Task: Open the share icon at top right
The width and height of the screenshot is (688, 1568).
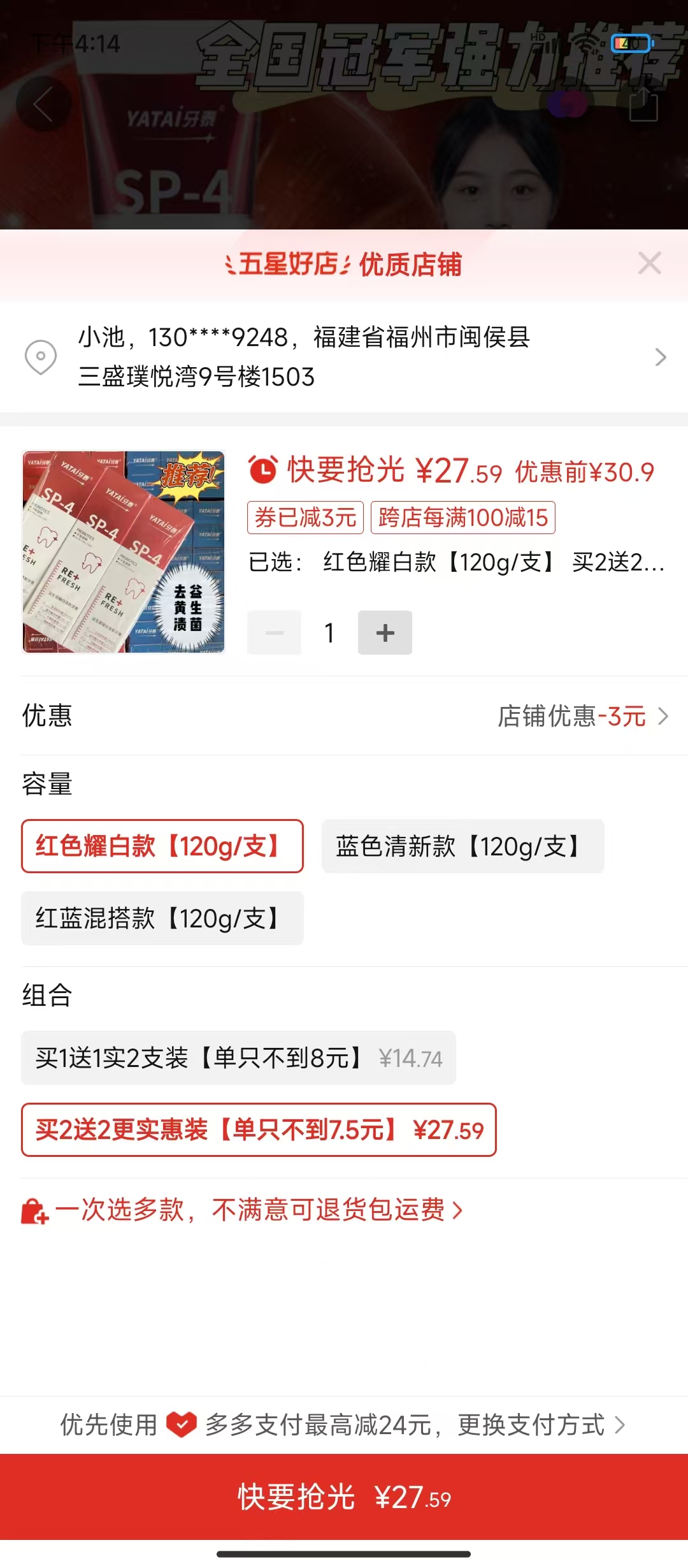Action: point(643,105)
